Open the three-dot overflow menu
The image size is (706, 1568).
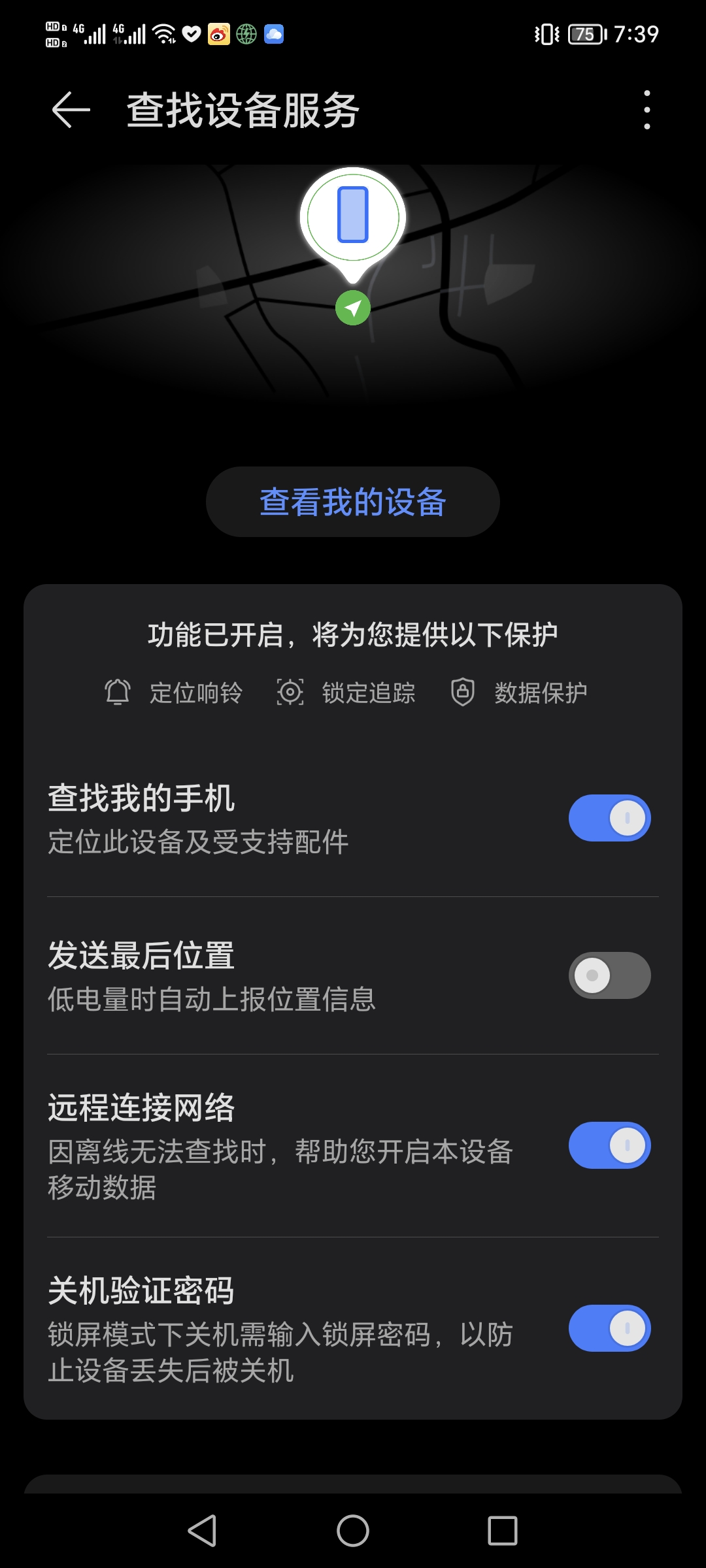pyautogui.click(x=647, y=109)
